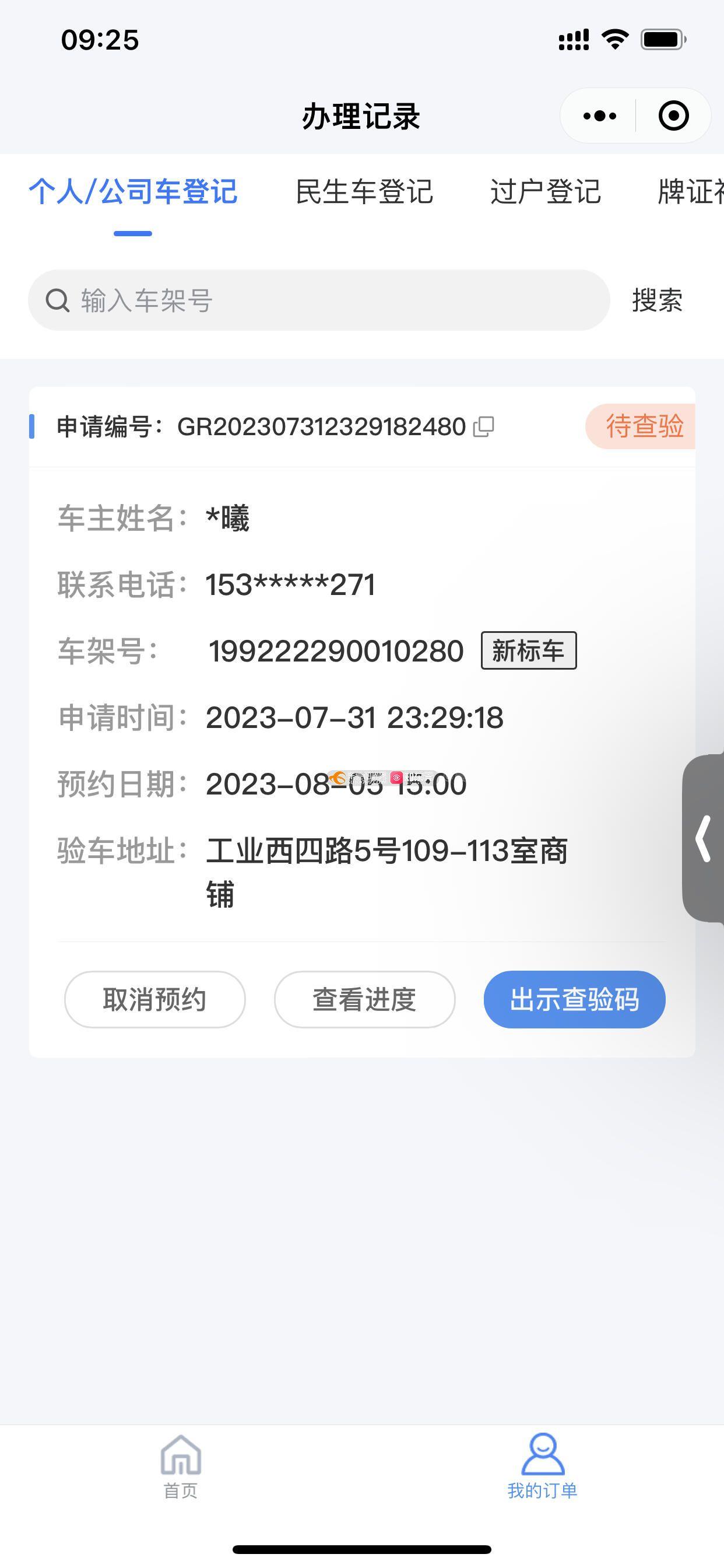Show the inspection code with 出示查验码

click(574, 999)
